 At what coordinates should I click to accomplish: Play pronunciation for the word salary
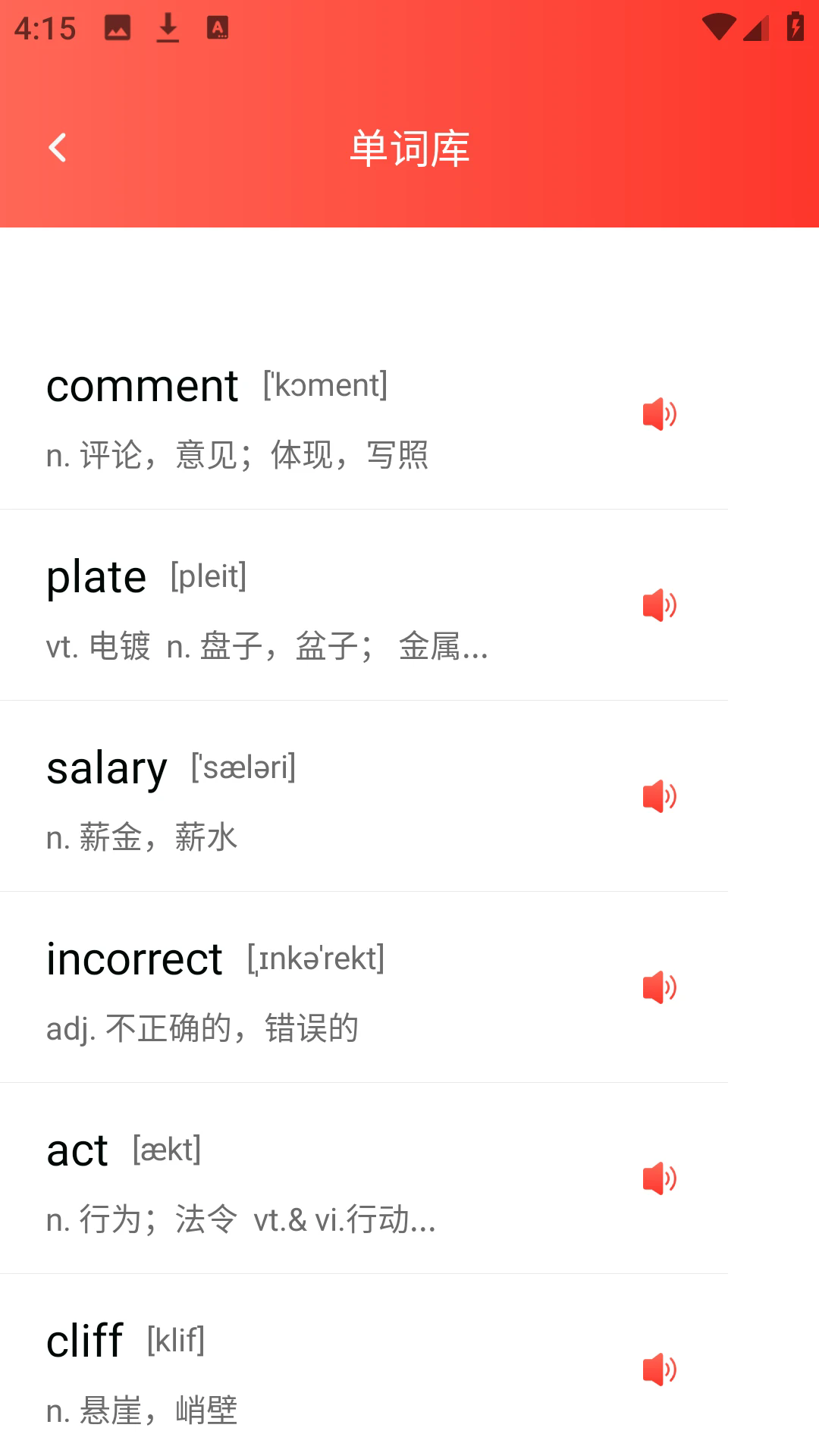660,795
